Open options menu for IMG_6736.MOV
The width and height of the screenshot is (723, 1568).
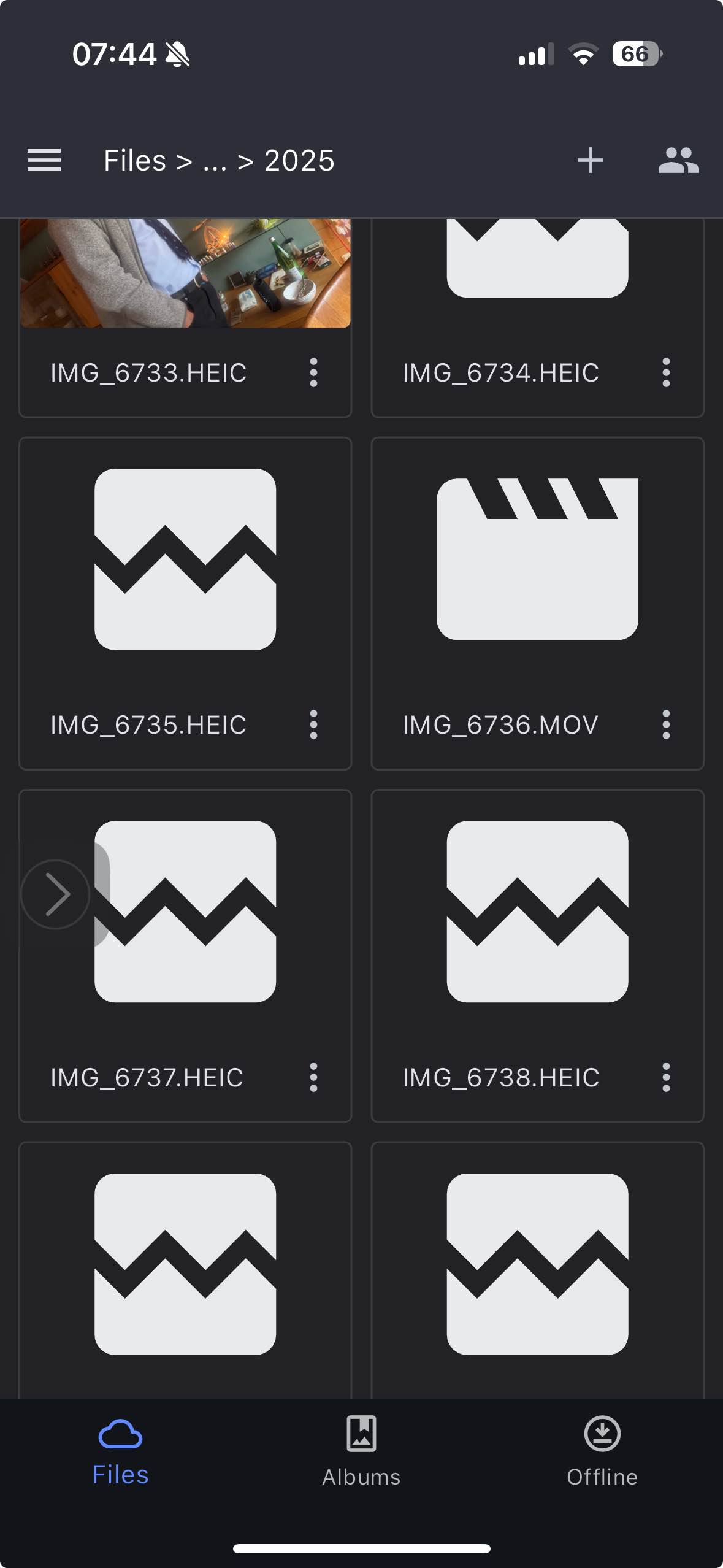coord(666,724)
